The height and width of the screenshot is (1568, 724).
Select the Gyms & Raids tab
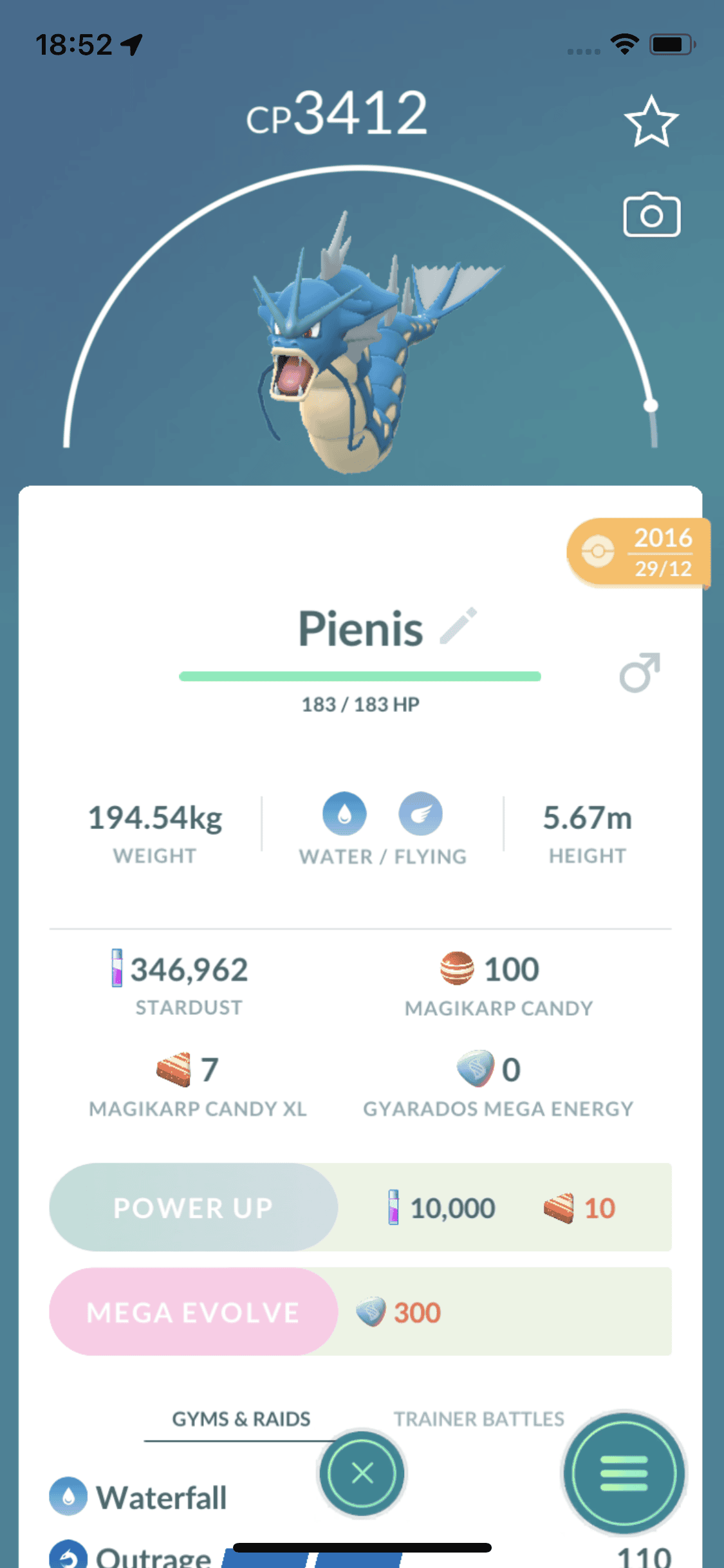(x=241, y=1419)
